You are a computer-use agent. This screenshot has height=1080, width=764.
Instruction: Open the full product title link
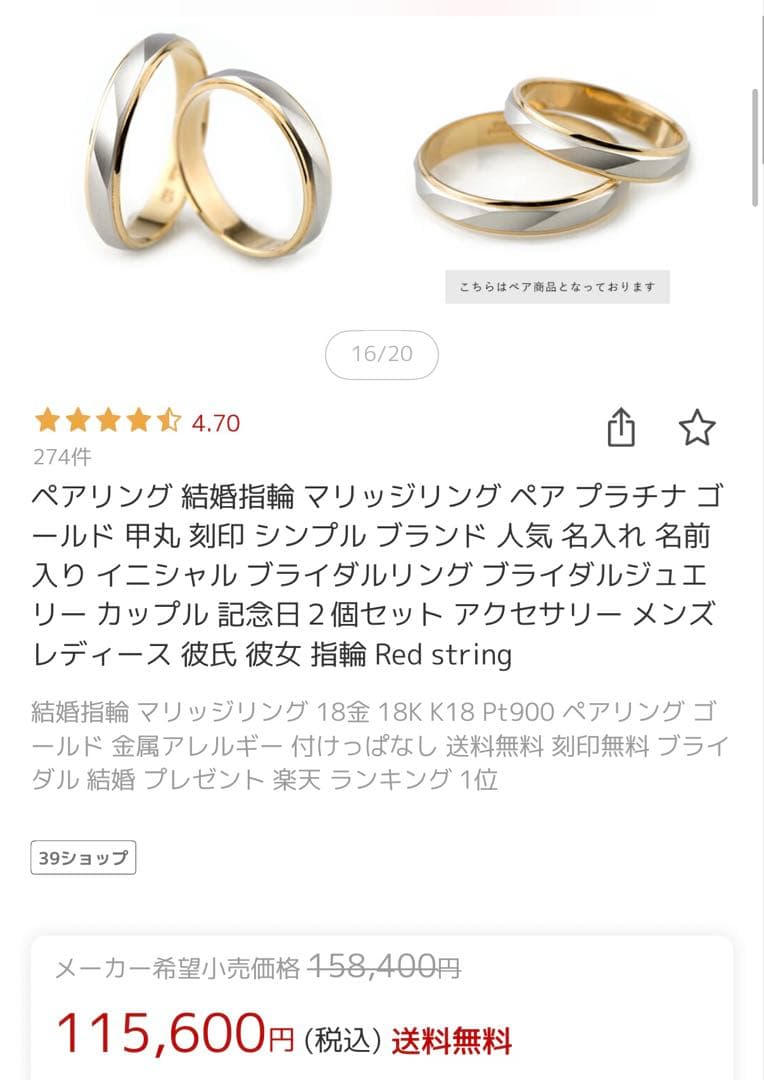coord(370,575)
